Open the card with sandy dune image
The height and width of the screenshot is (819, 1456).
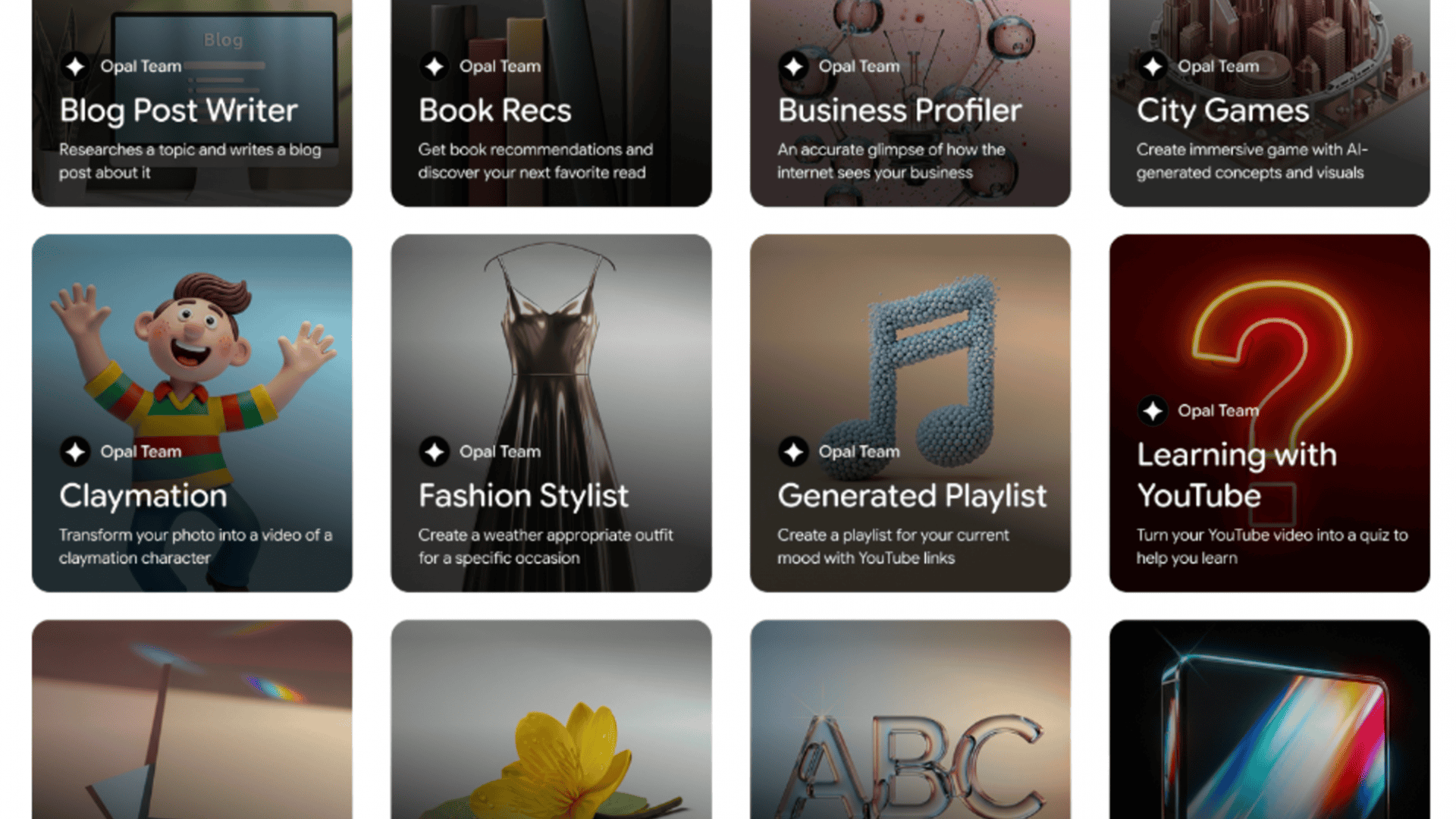click(x=192, y=720)
